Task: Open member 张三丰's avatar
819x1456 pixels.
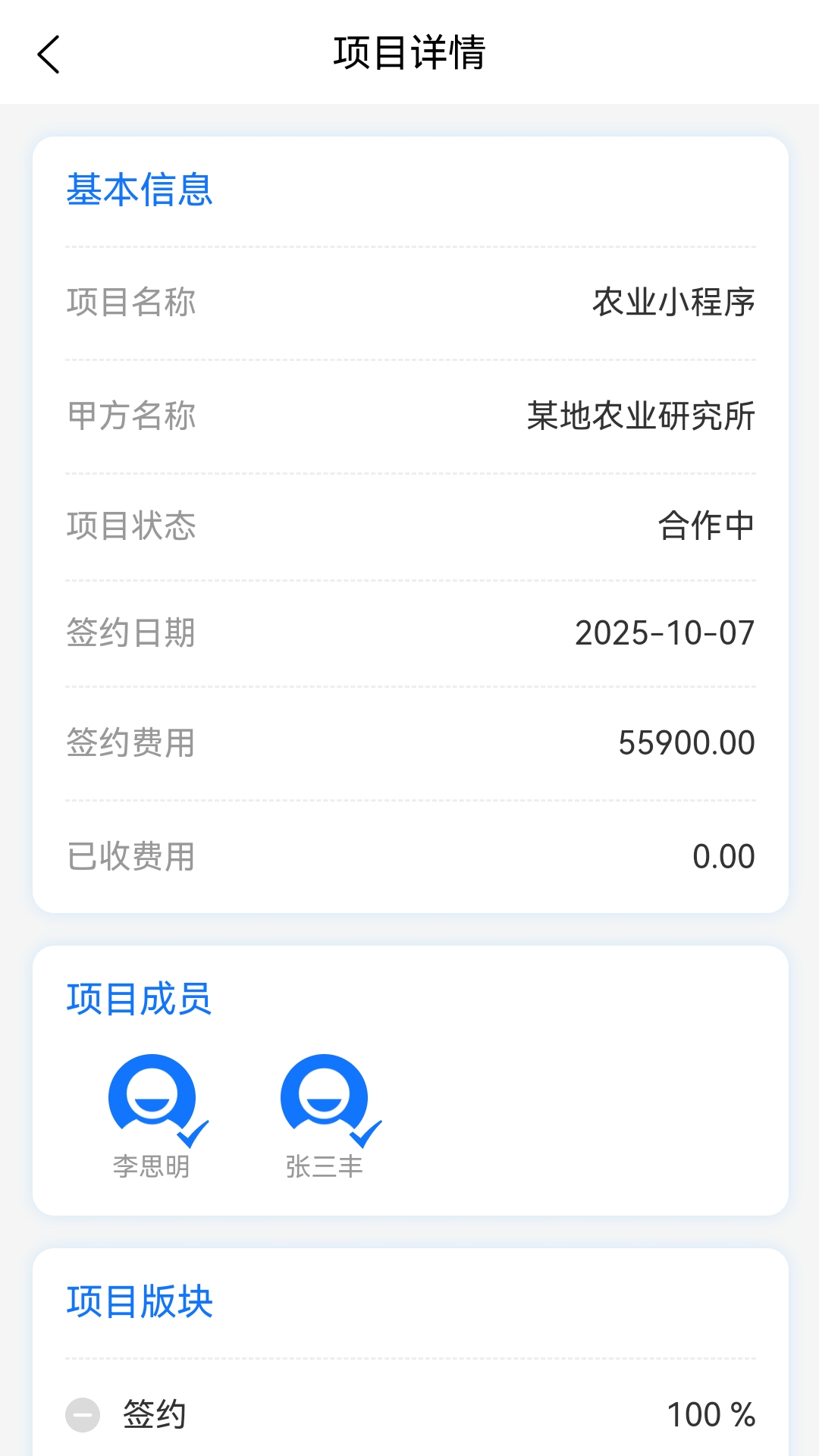Action: click(x=325, y=1097)
